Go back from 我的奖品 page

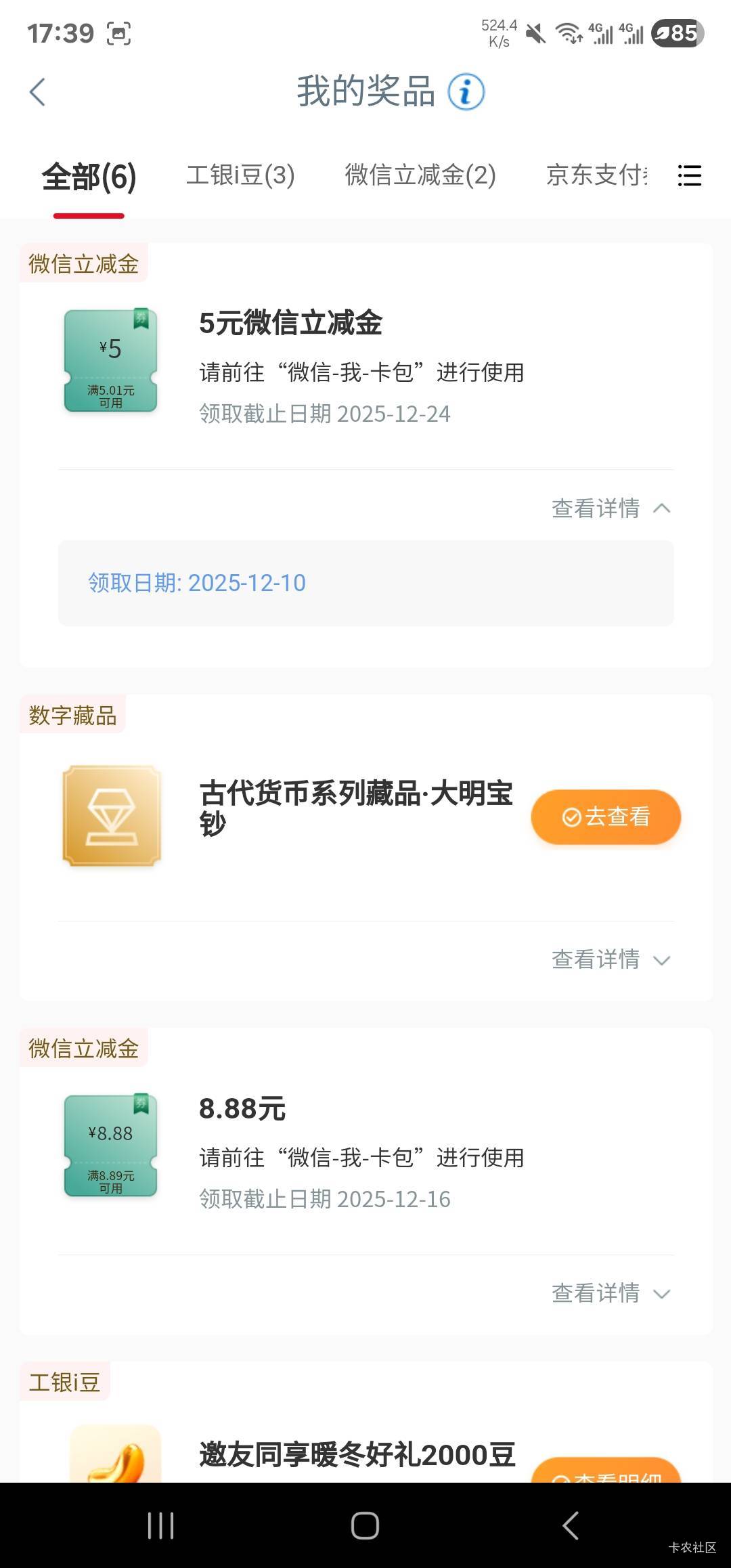point(38,92)
